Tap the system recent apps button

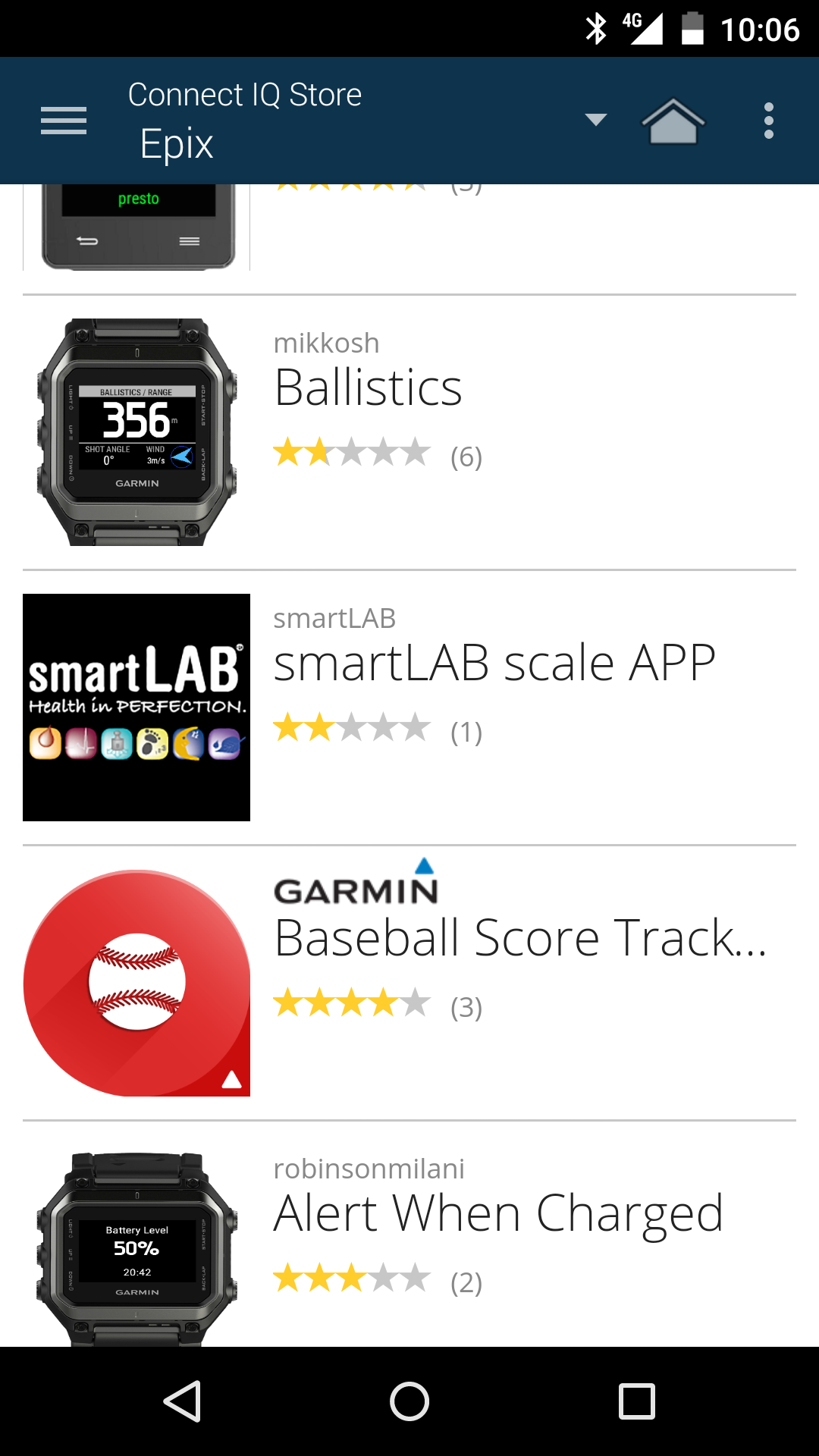click(x=637, y=1401)
